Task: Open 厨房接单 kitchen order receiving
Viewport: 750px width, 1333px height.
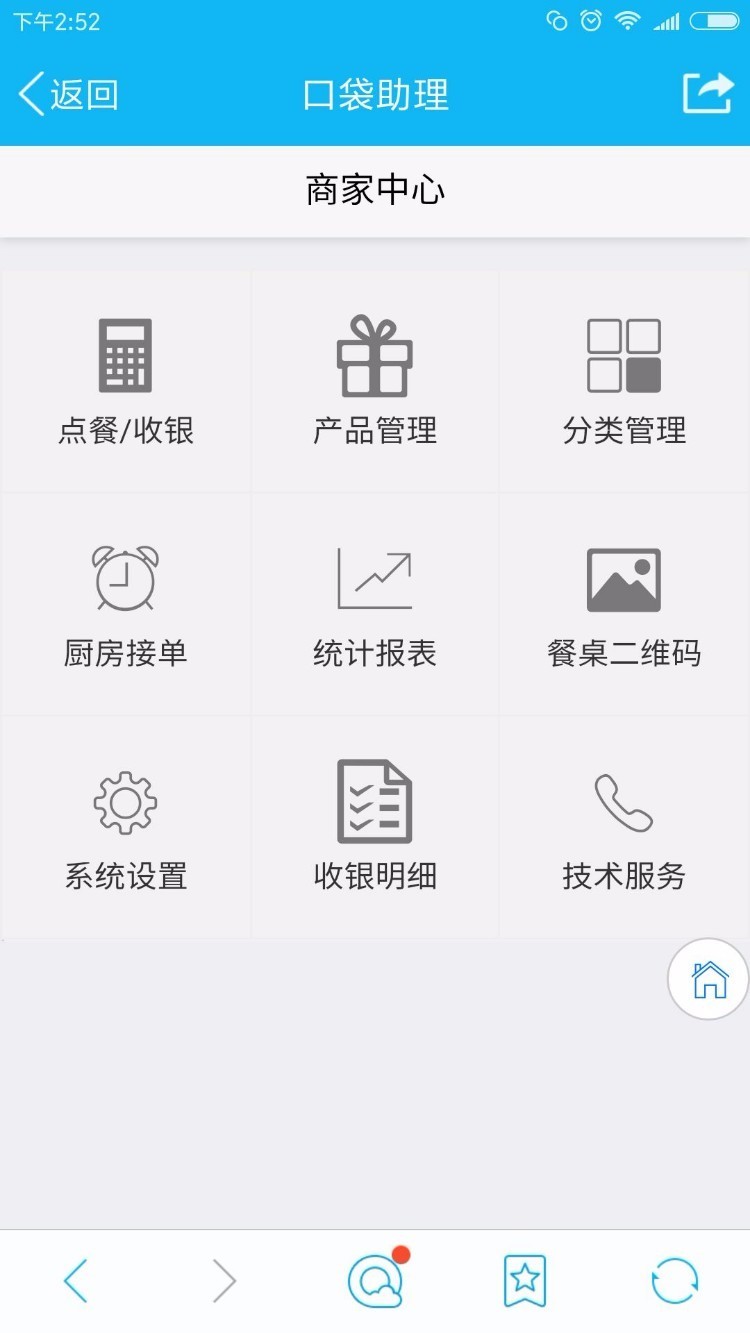Action: [124, 603]
